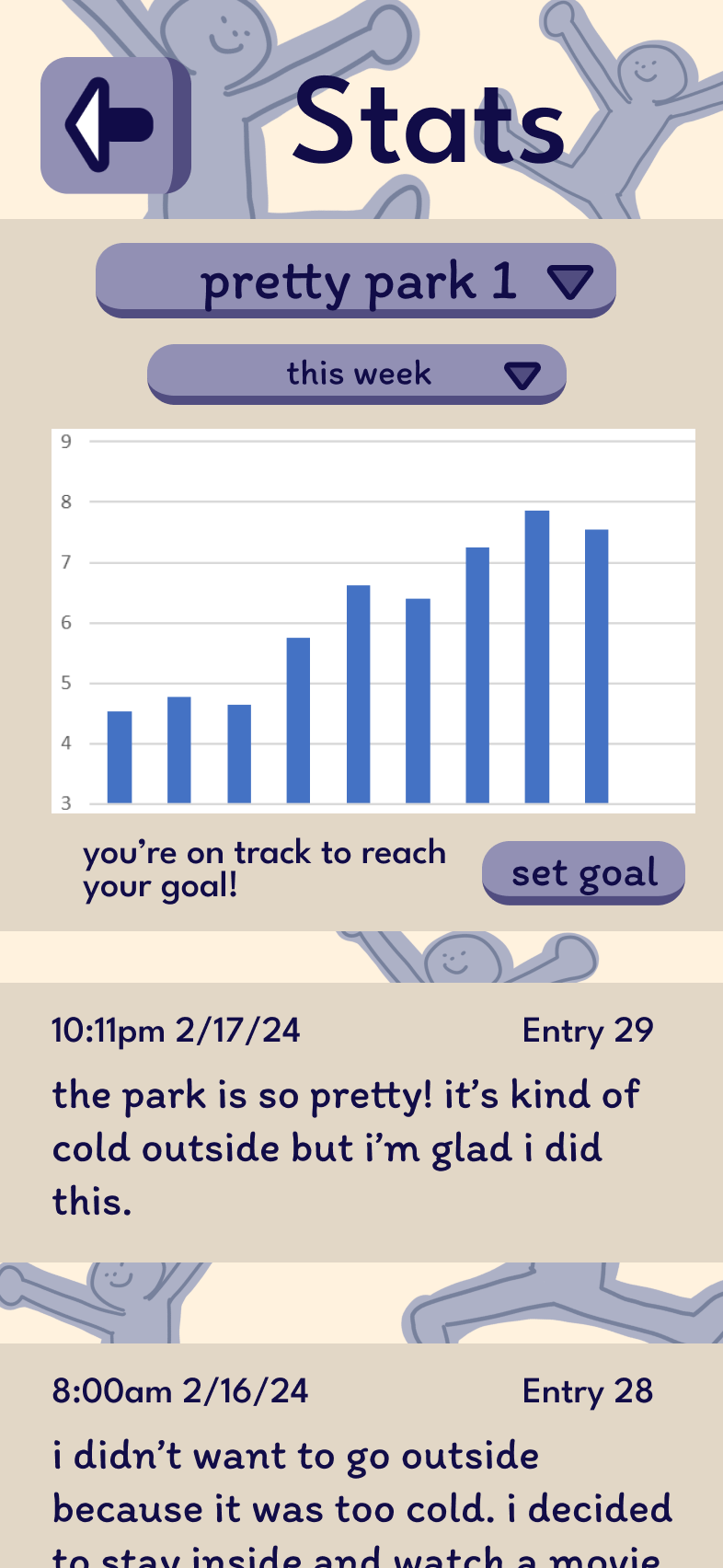Go back using the arrow button
The height and width of the screenshot is (1568, 723).
[113, 125]
